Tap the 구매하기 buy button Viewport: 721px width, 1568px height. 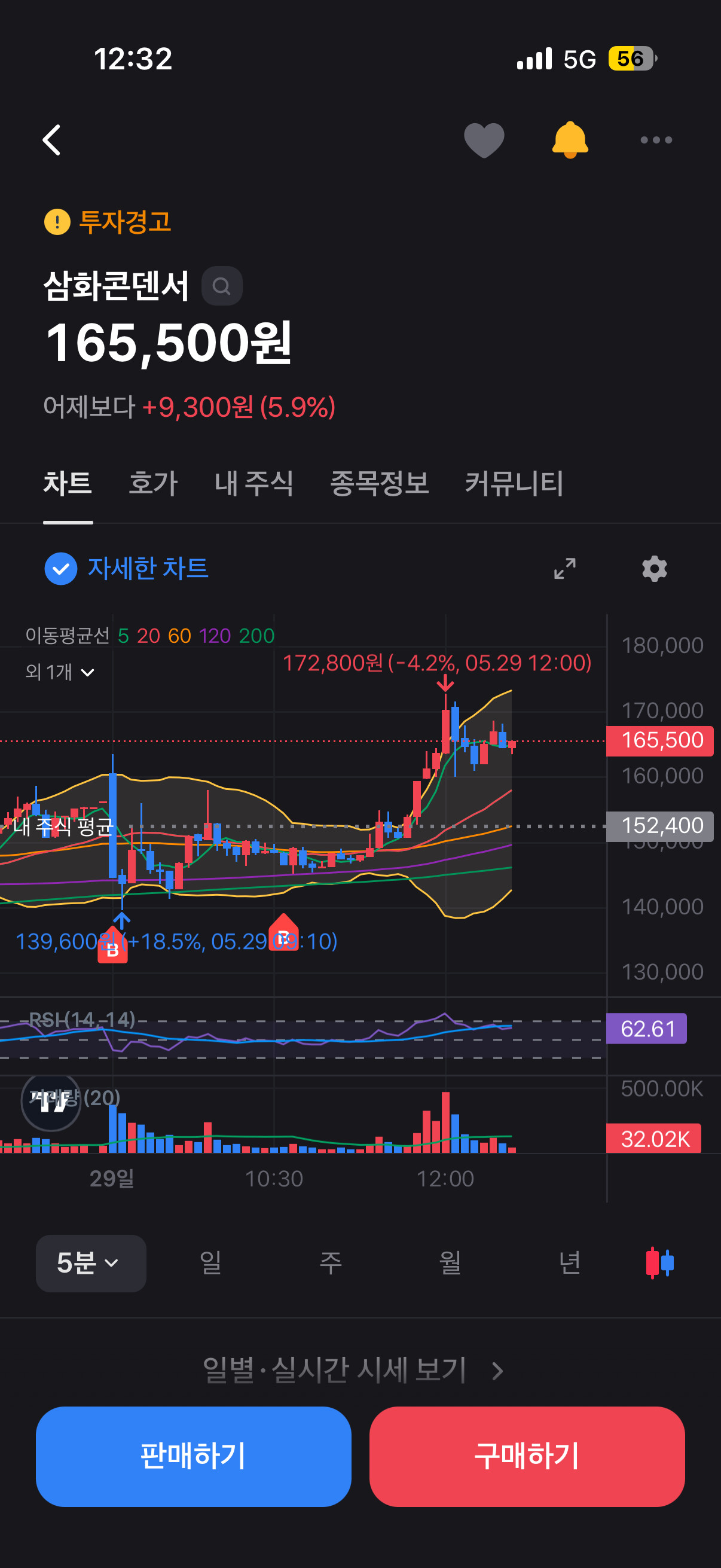[x=527, y=1456]
